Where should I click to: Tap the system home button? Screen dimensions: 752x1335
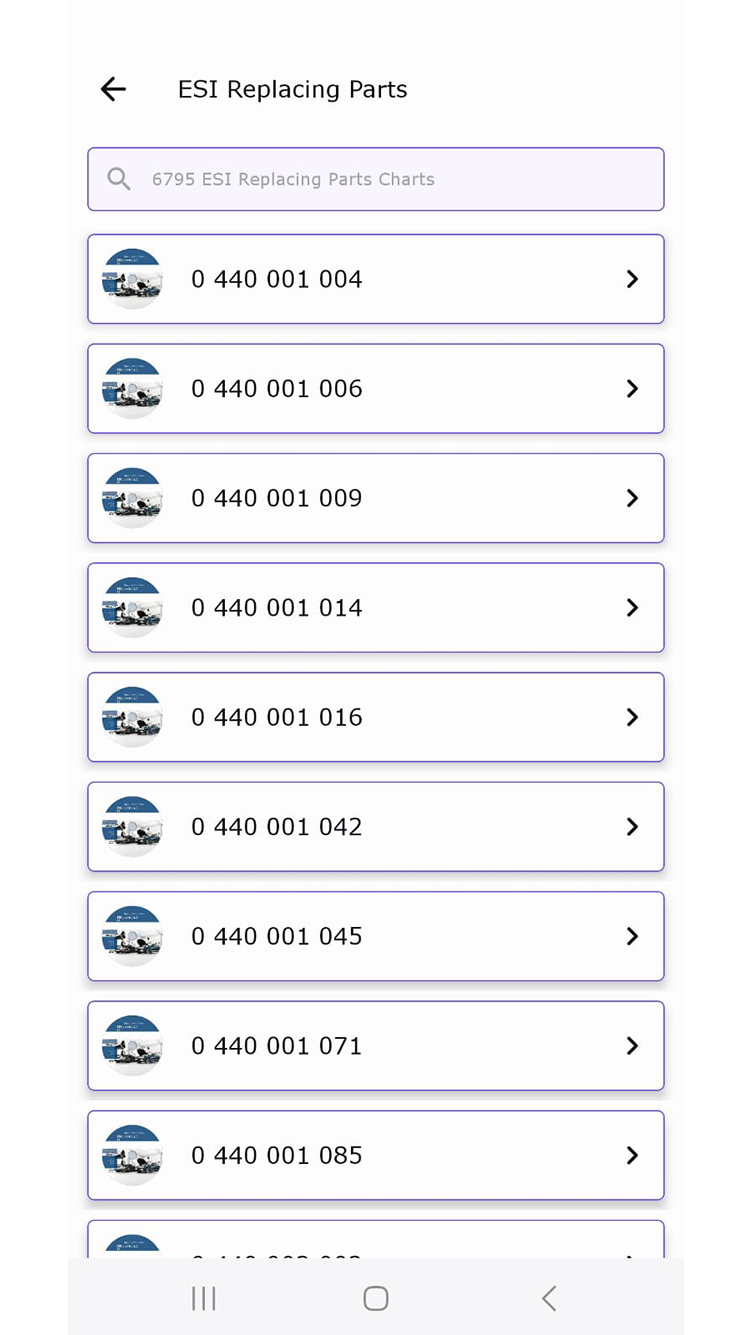pyautogui.click(x=376, y=1298)
